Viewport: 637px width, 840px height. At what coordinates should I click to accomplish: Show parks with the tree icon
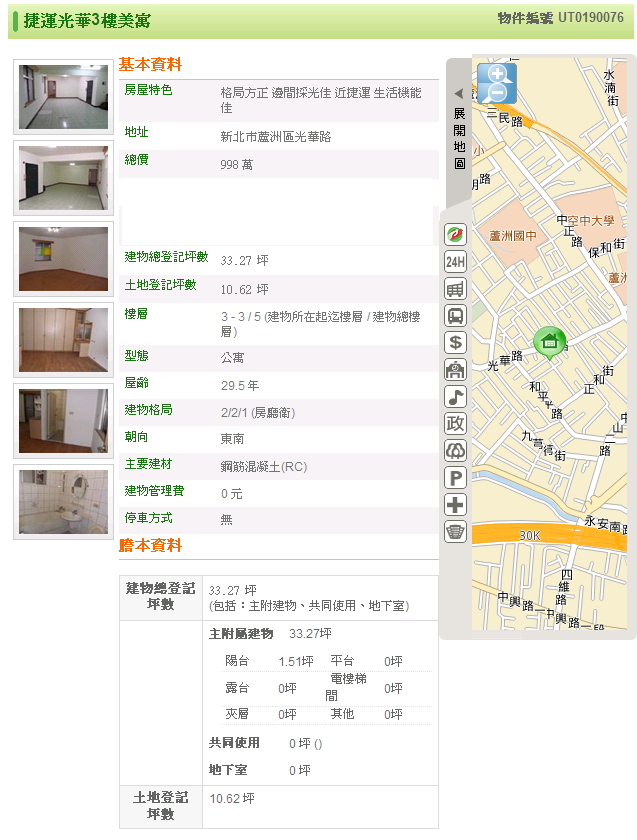(455, 451)
